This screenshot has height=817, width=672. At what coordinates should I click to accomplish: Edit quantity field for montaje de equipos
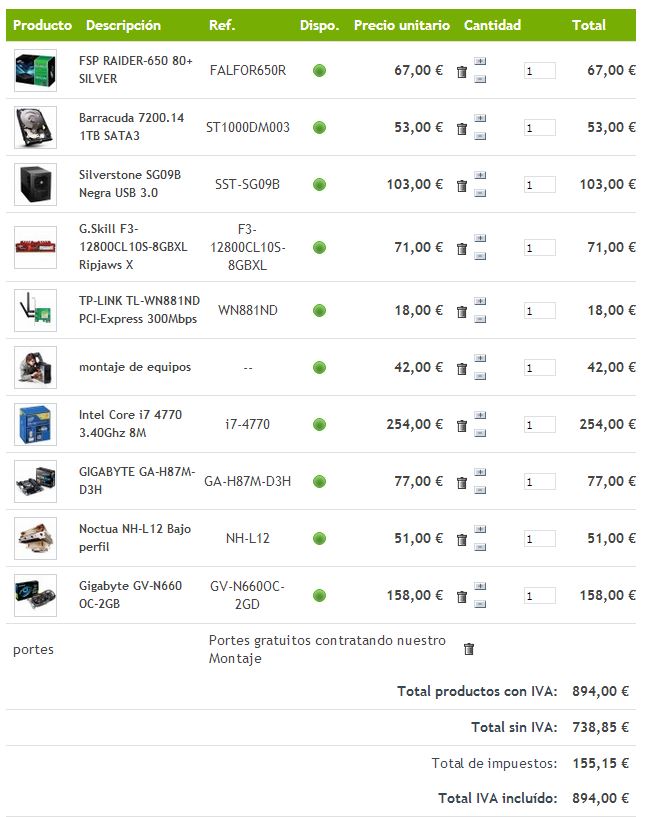(x=540, y=368)
